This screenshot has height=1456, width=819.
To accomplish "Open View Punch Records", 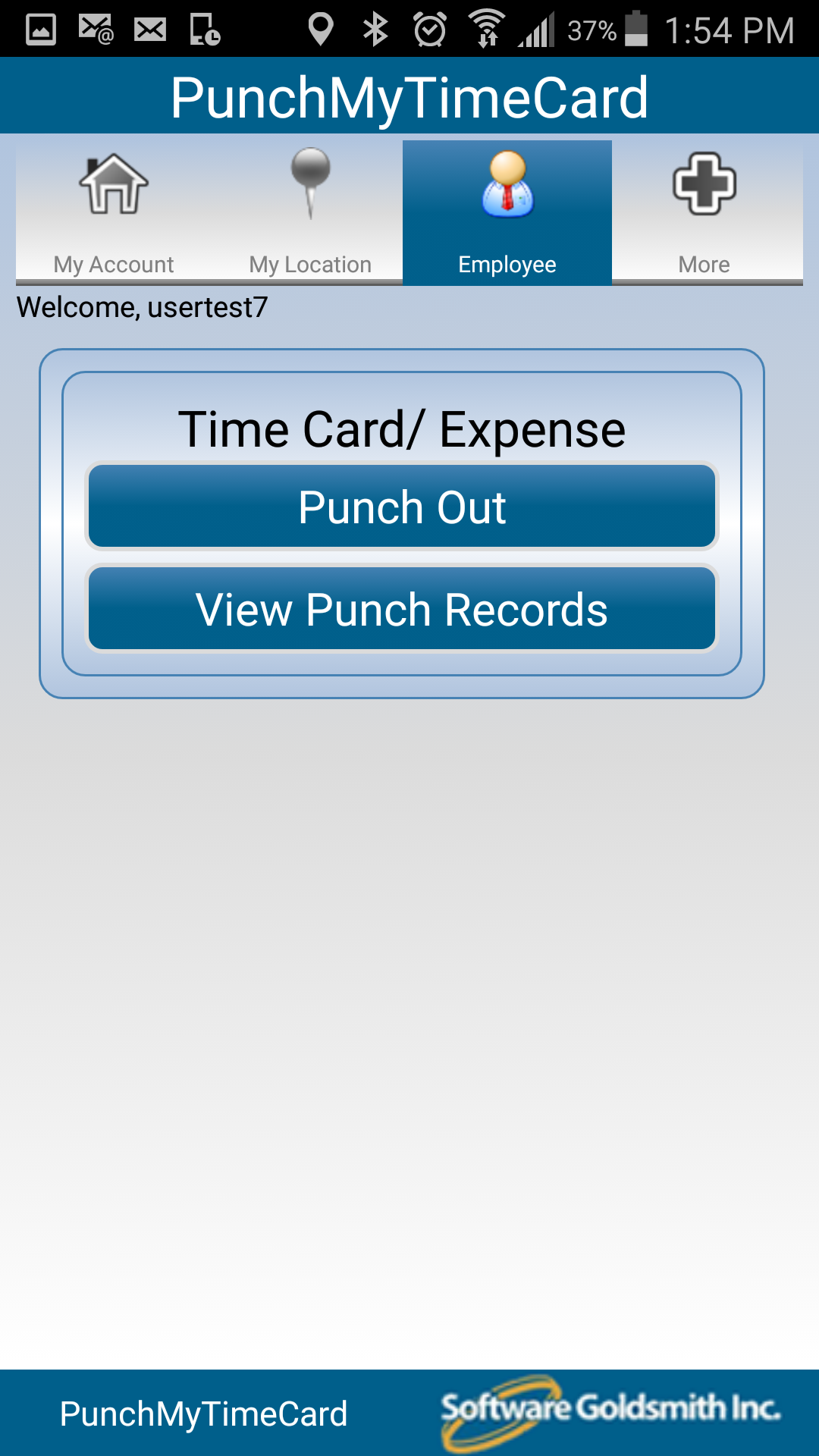I will [x=402, y=609].
